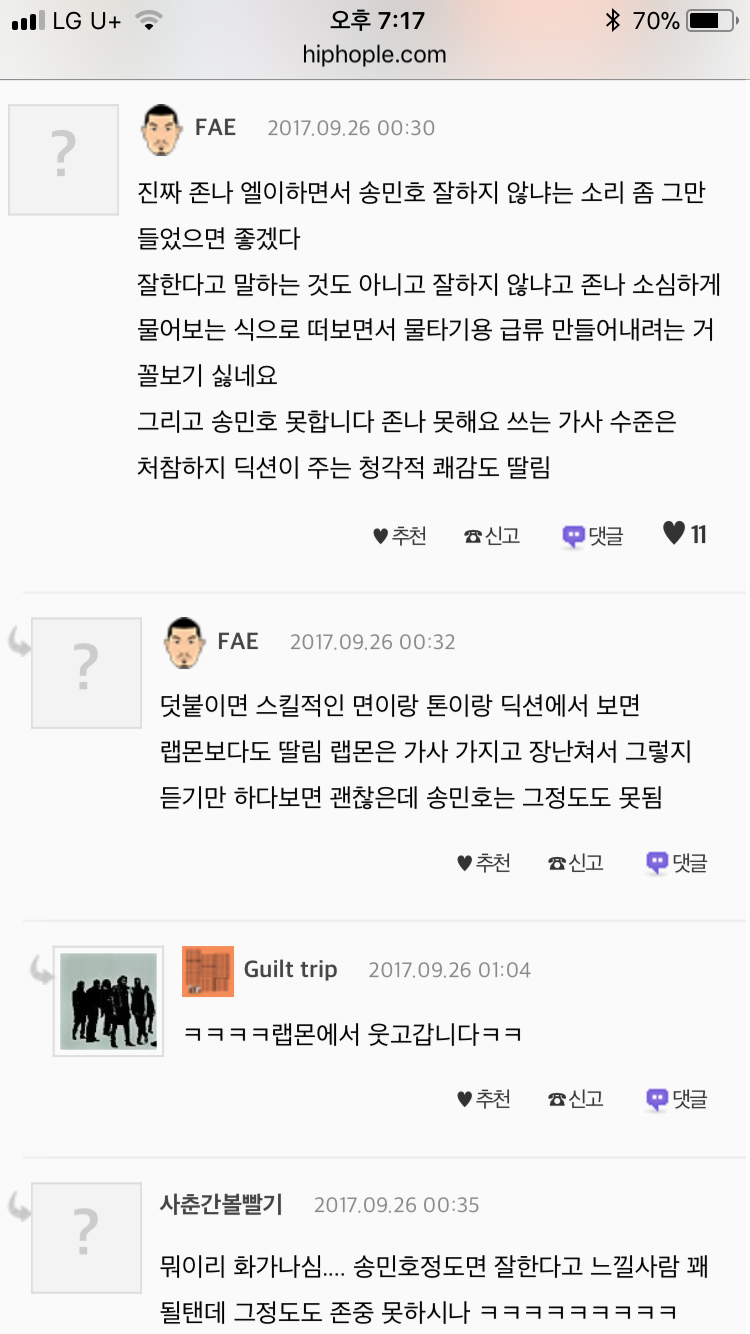Tap the hiphople.com address bar
The height and width of the screenshot is (1334, 750).
pyautogui.click(x=375, y=55)
